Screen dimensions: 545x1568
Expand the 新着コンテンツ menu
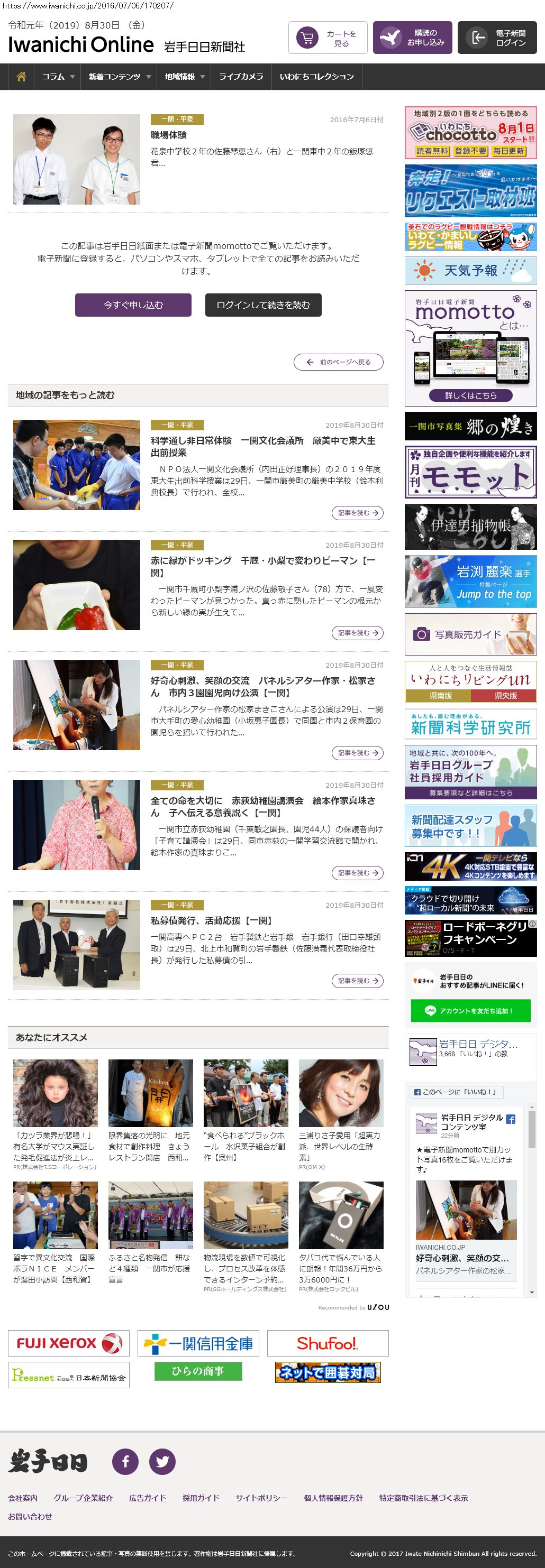coord(119,77)
